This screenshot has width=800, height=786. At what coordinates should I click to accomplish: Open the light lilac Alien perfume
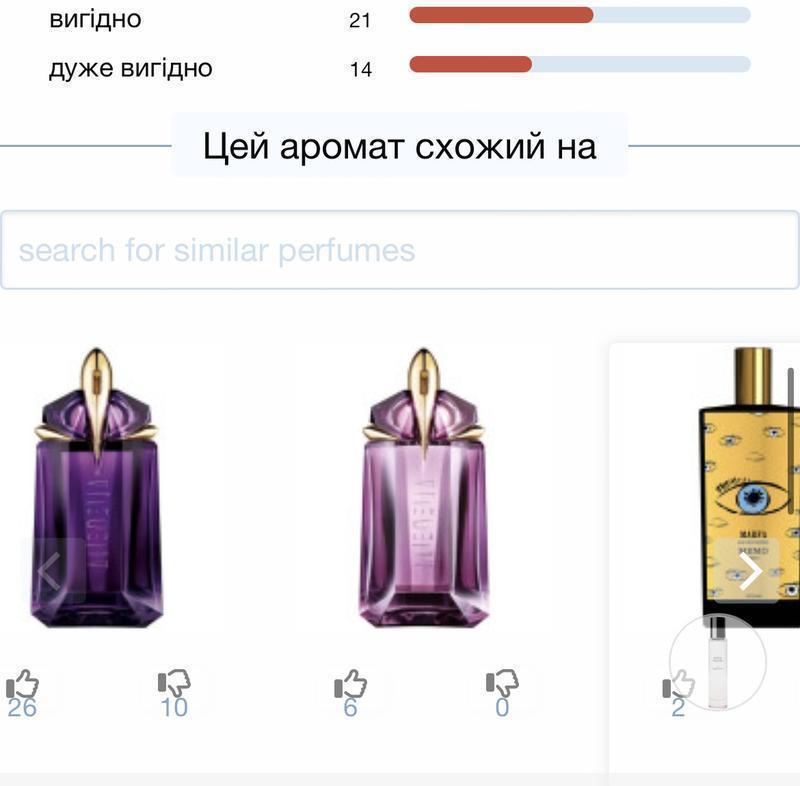[424, 490]
